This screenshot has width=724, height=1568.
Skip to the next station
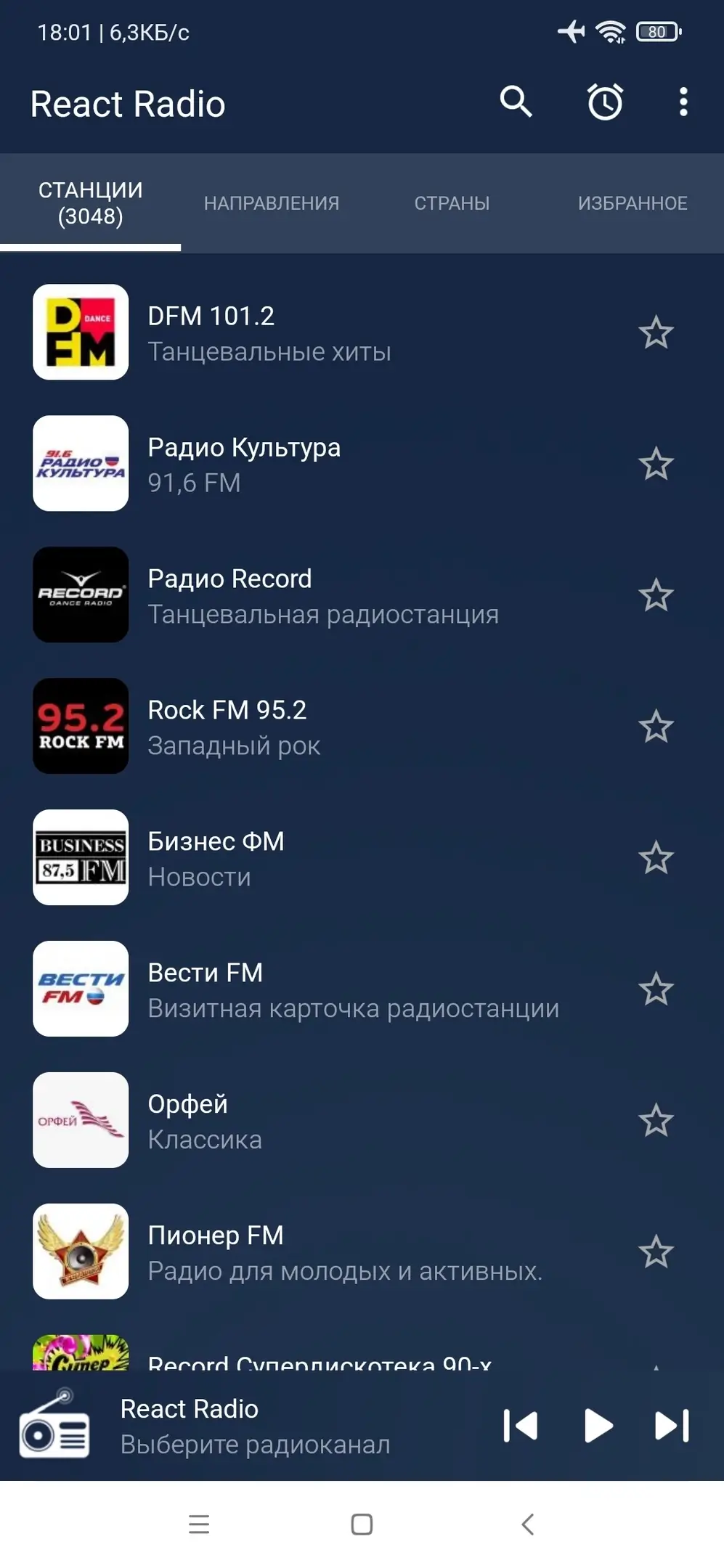[672, 1425]
